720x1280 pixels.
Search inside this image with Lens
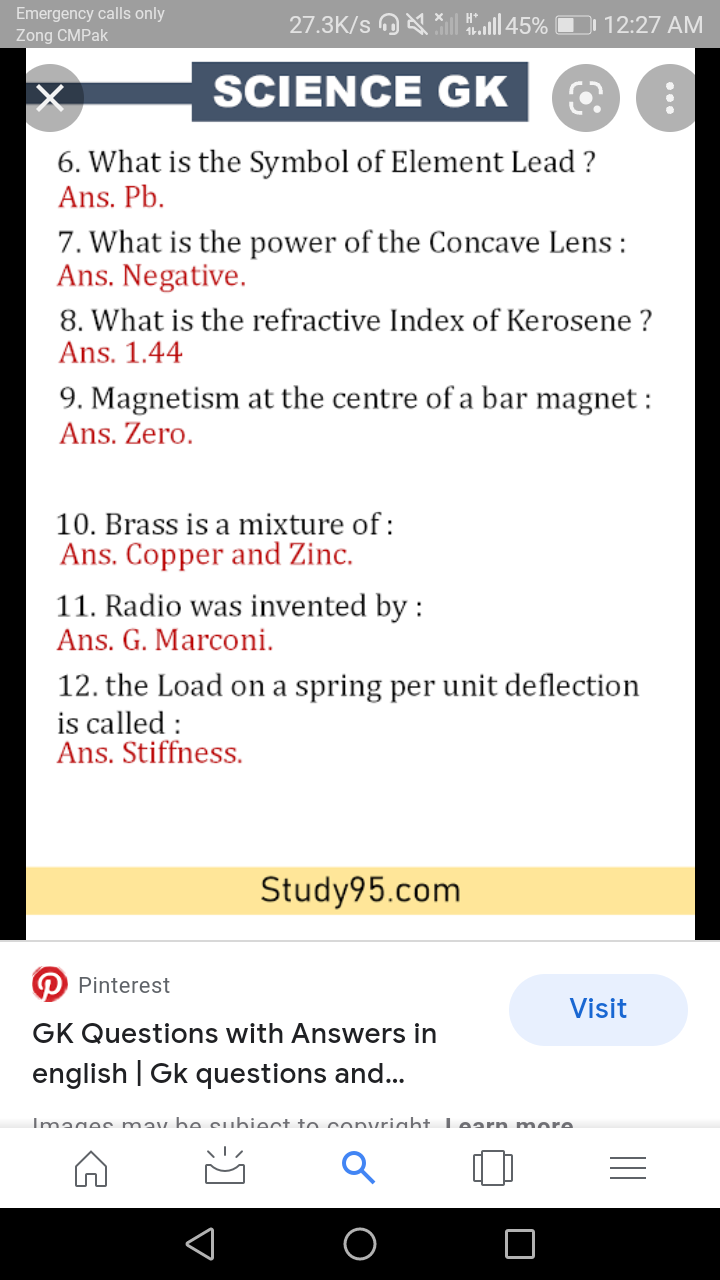(x=585, y=97)
